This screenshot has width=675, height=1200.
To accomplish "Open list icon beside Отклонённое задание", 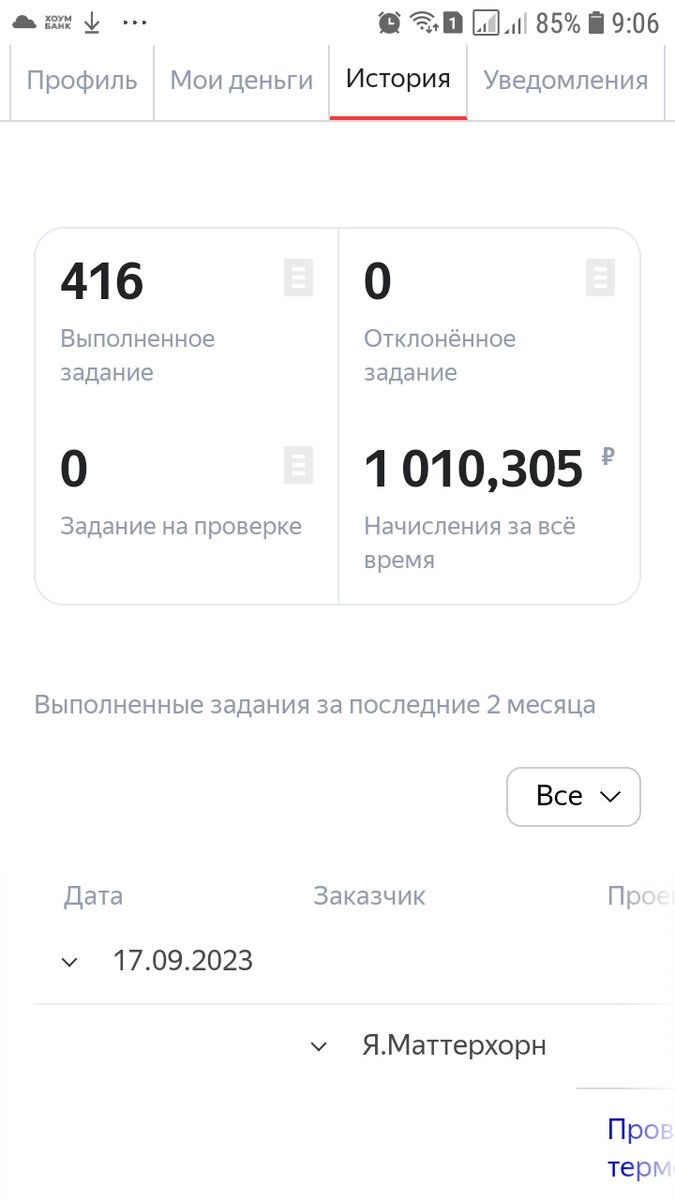I will click(600, 278).
